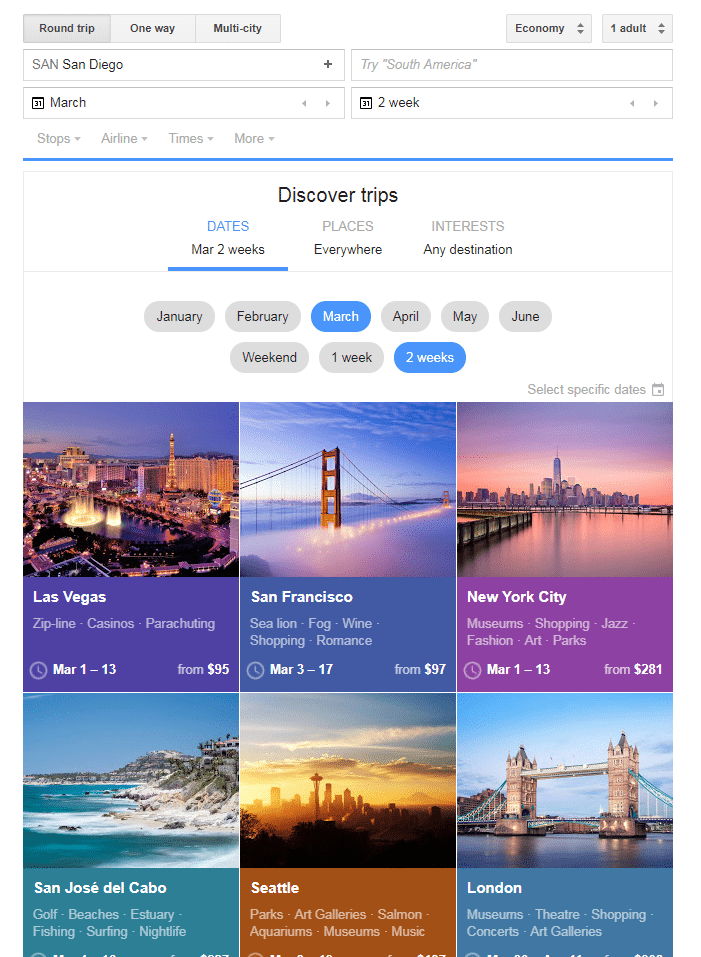
Task: Add another origin airport with plus icon
Action: [328, 65]
